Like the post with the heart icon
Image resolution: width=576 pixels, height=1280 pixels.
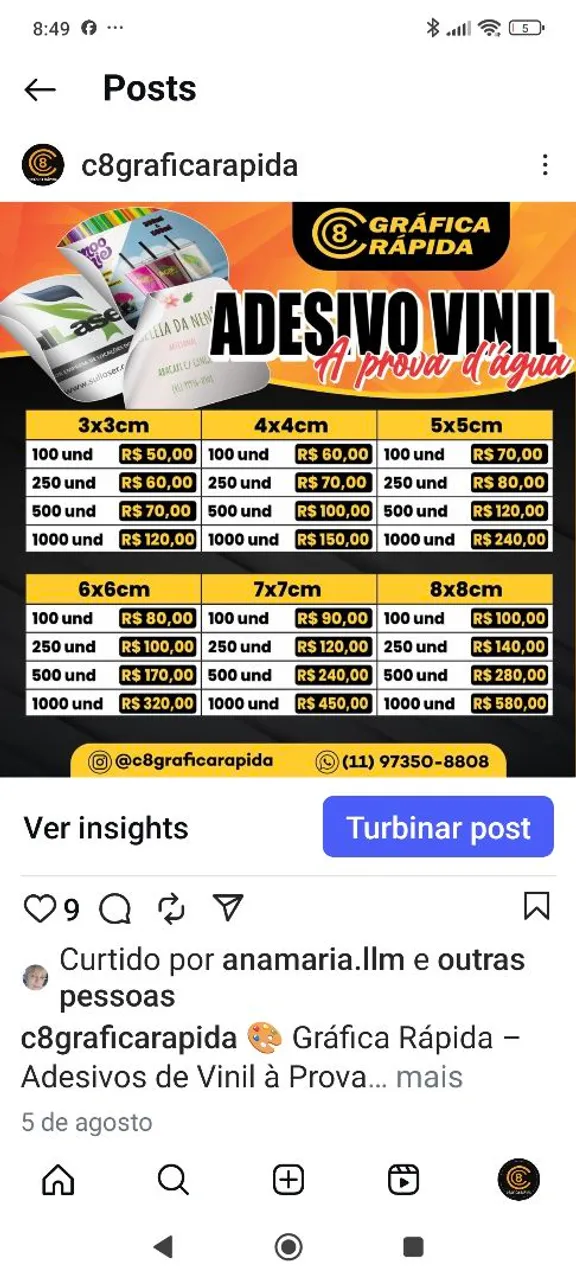tap(39, 908)
